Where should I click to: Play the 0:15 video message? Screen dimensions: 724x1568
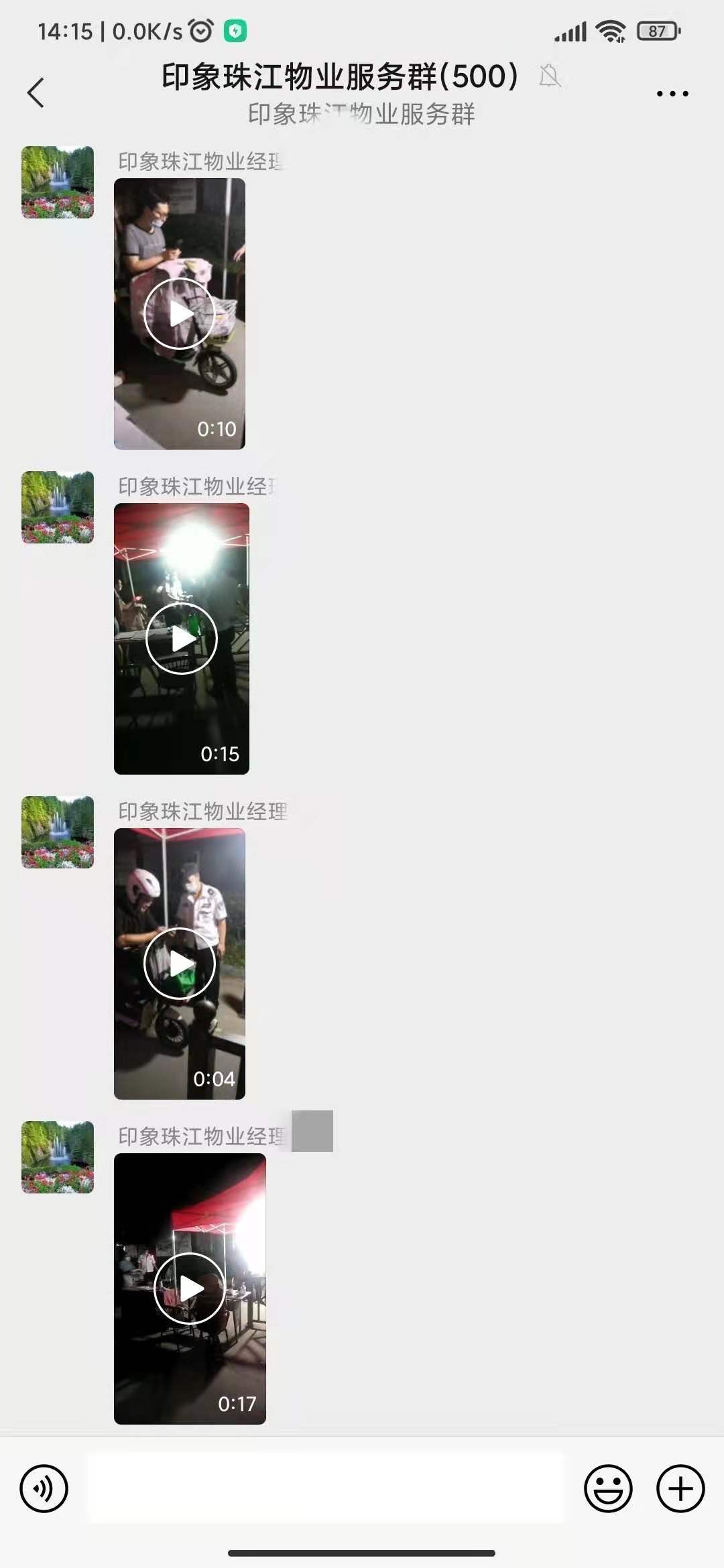pyautogui.click(x=181, y=639)
